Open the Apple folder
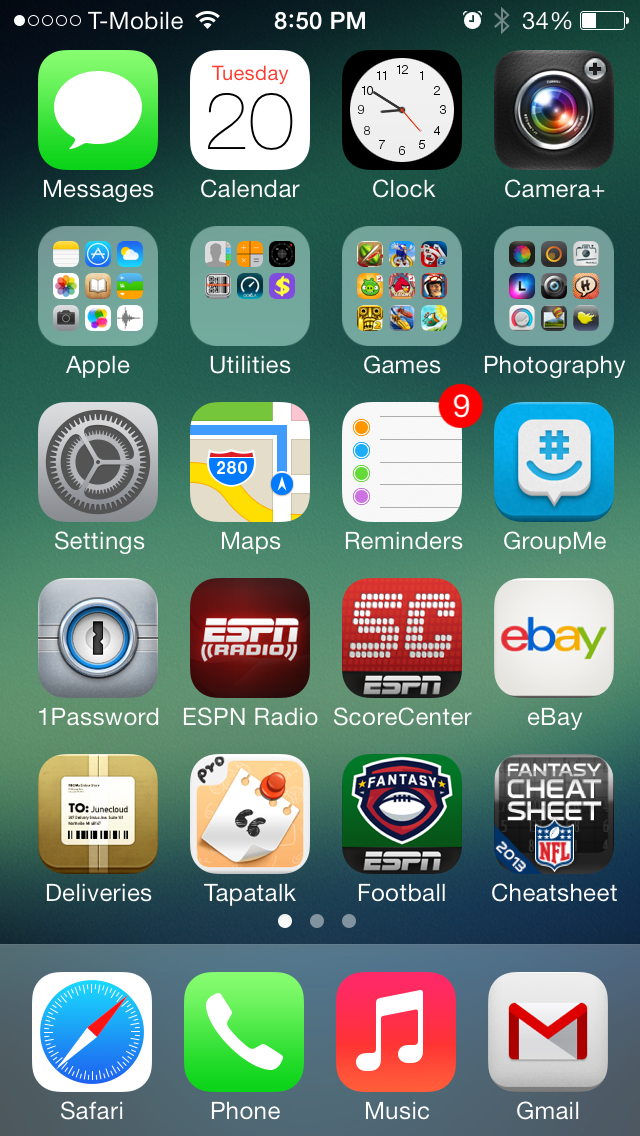Viewport: 640px width, 1136px height. pyautogui.click(x=98, y=286)
